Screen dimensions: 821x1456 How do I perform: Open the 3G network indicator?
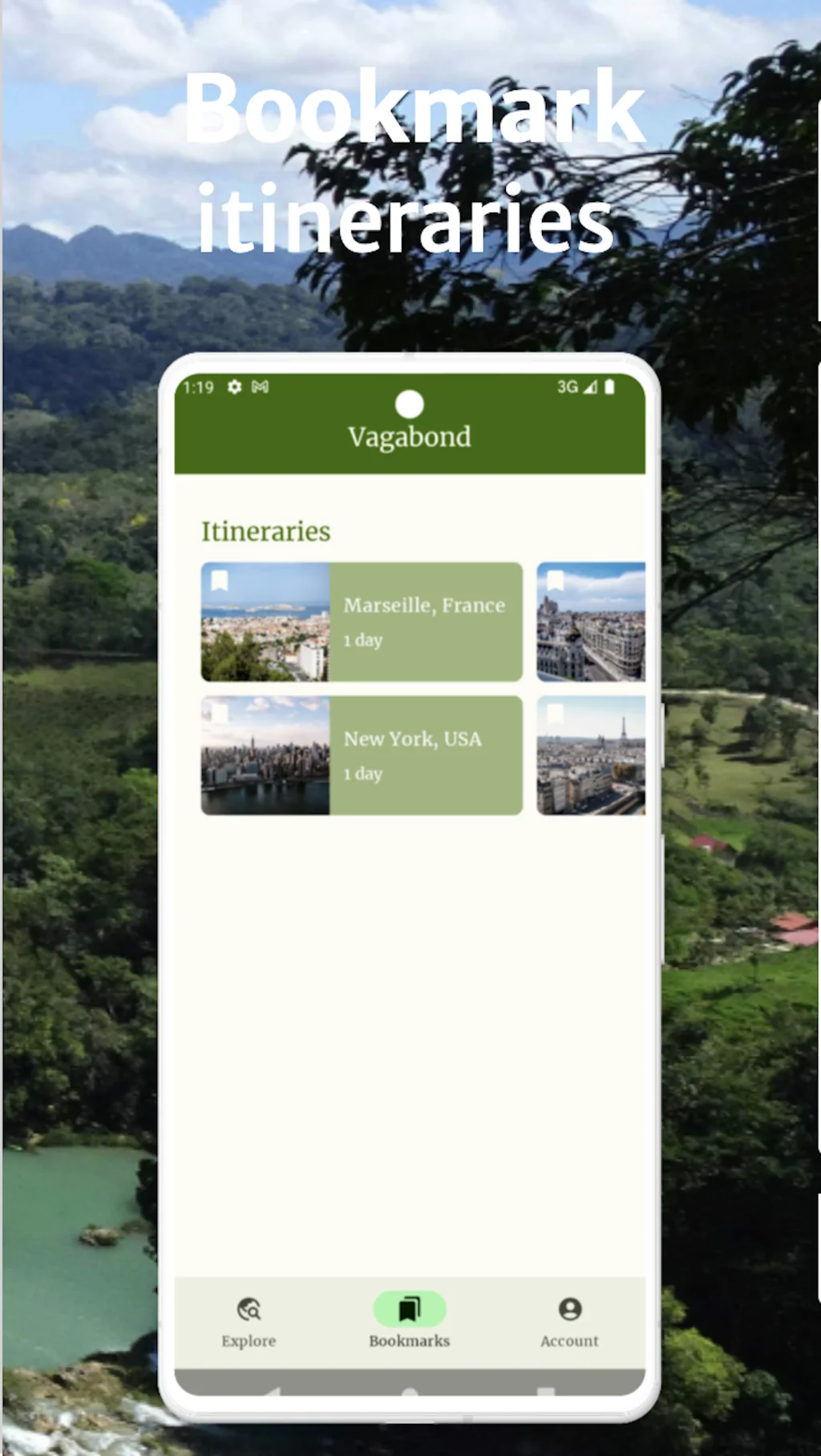tap(567, 387)
